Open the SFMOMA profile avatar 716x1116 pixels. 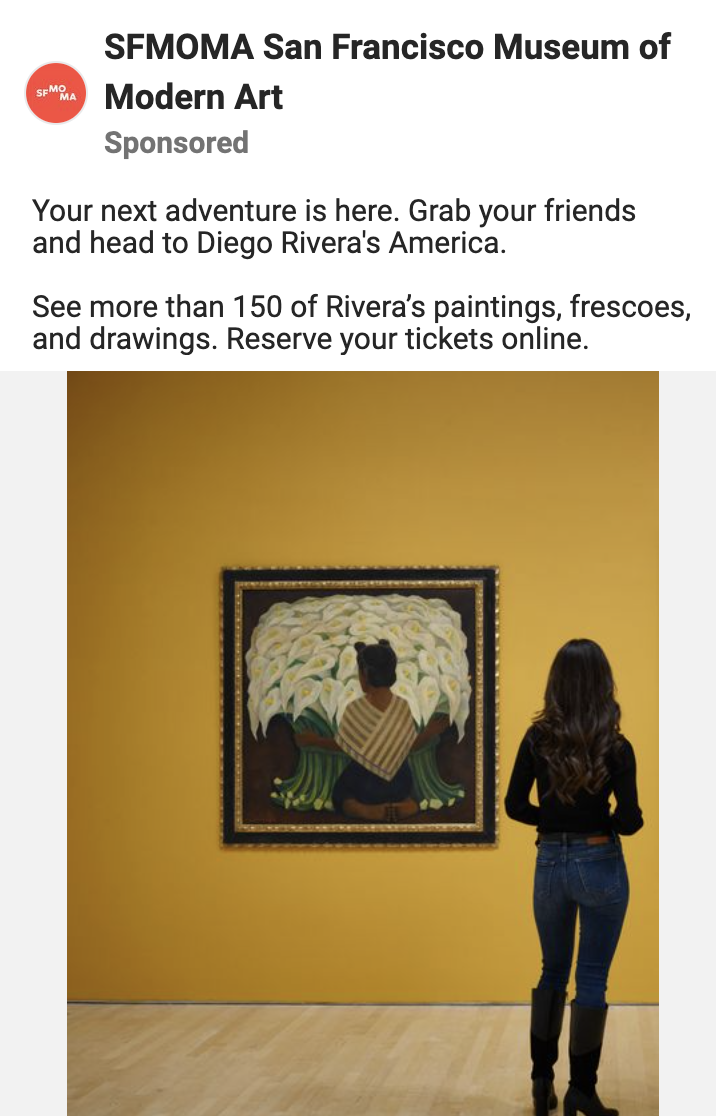56,94
